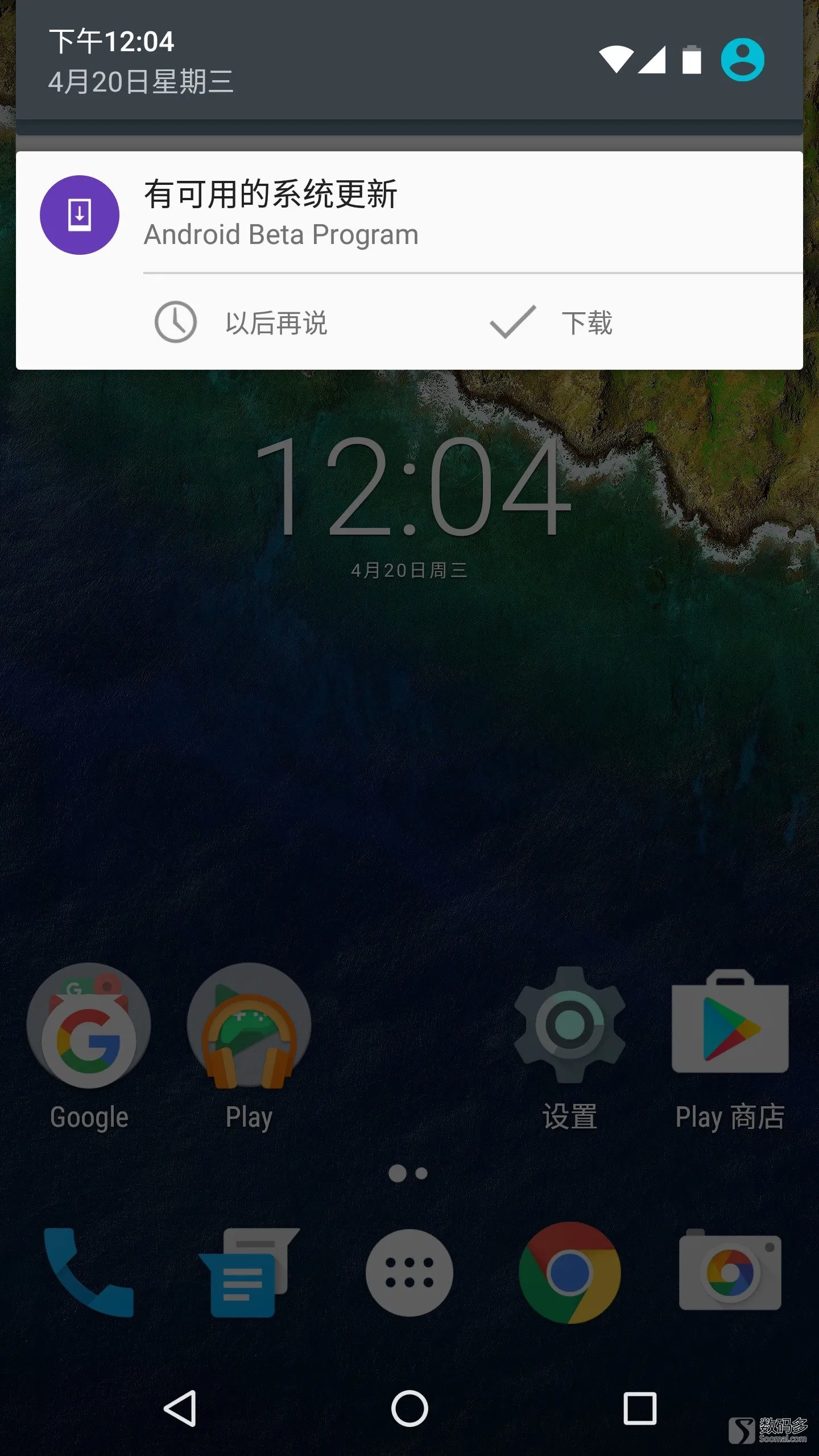Image resolution: width=819 pixels, height=1456 pixels.
Task: Open recent apps overview
Action: [640, 1408]
